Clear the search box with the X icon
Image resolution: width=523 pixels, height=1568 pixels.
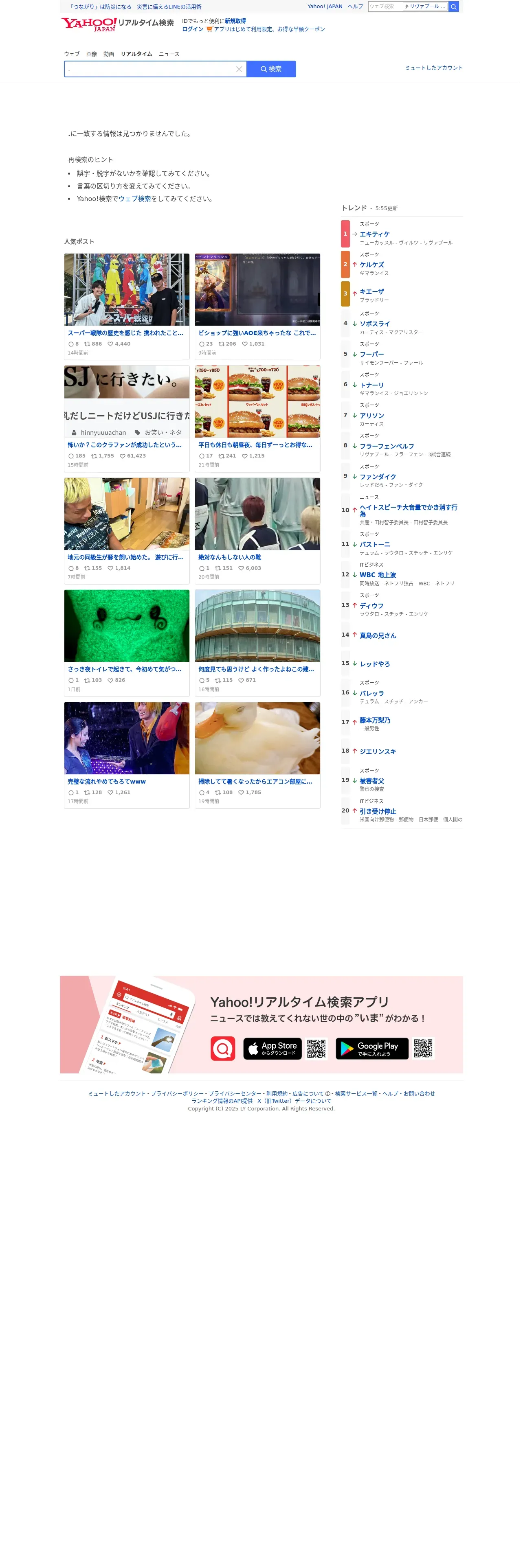(240, 69)
